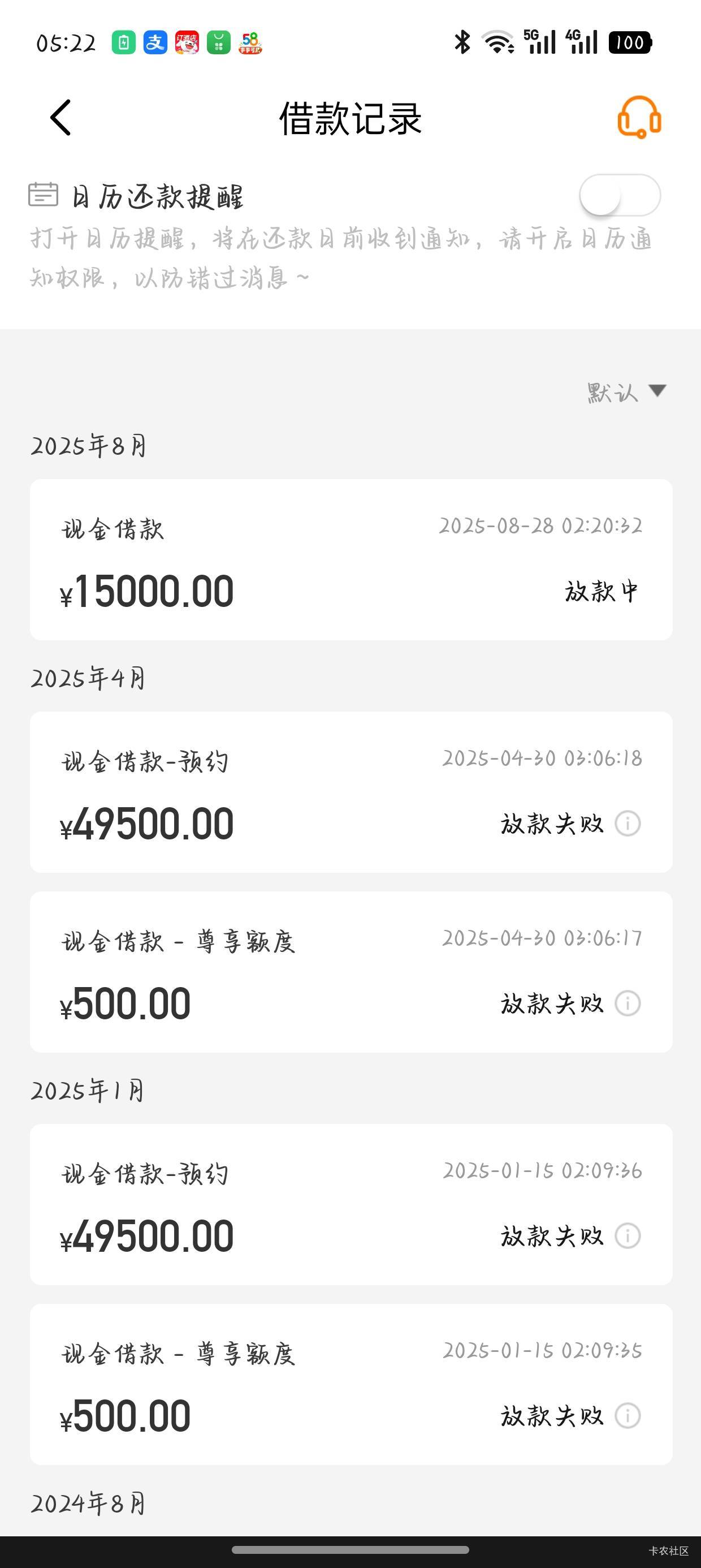The image size is (701, 1568).
Task: Open the customer service headset icon
Action: tap(639, 118)
